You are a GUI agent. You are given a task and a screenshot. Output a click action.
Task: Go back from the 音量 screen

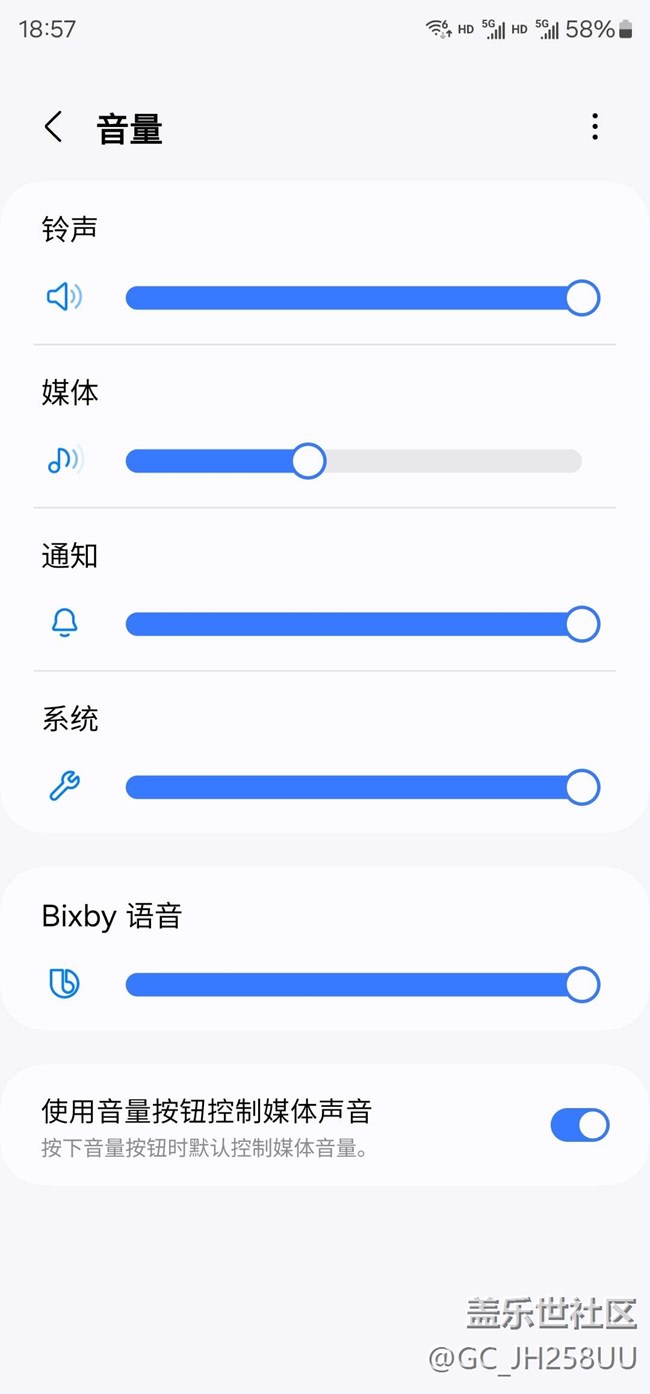point(54,127)
